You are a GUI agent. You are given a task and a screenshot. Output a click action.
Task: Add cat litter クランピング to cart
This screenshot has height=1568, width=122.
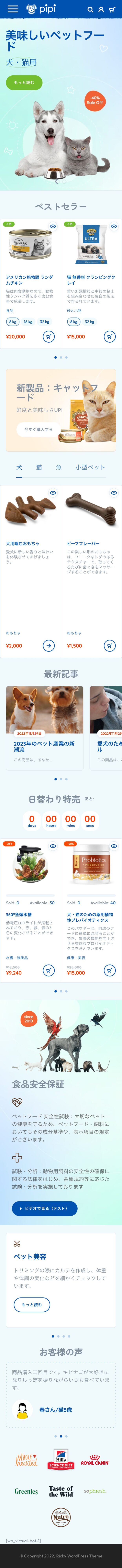click(x=109, y=336)
